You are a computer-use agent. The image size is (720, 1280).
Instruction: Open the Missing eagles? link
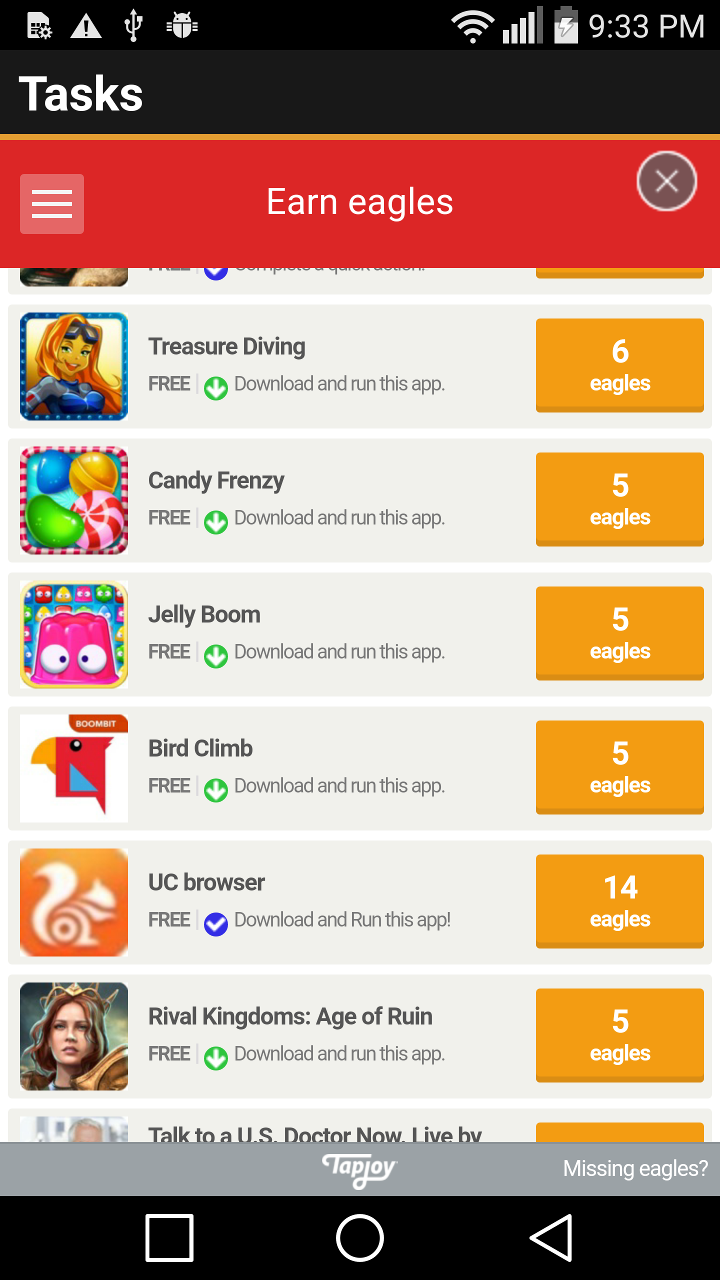635,1168
